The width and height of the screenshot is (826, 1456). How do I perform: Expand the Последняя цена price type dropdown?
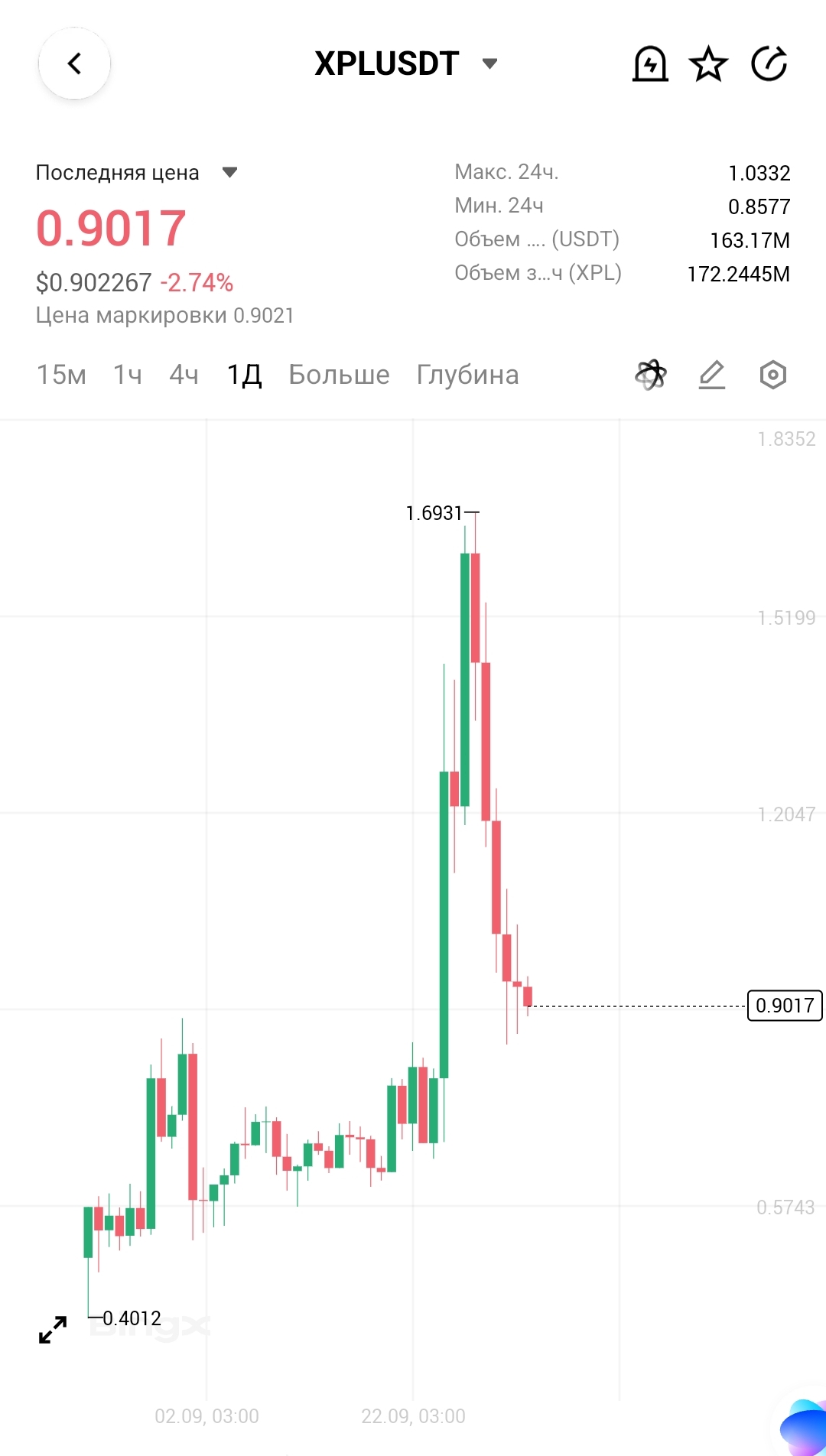(x=229, y=172)
